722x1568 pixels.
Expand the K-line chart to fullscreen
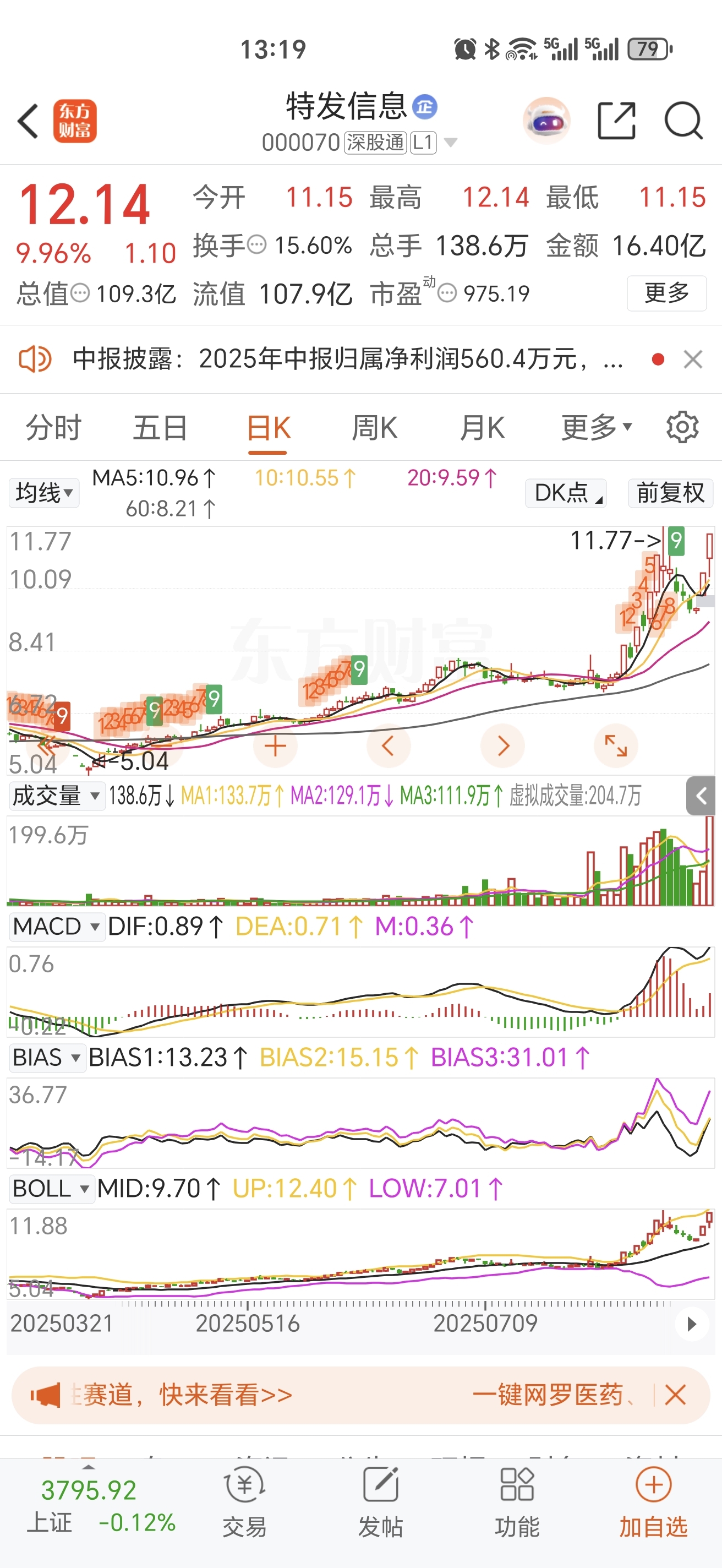(616, 745)
